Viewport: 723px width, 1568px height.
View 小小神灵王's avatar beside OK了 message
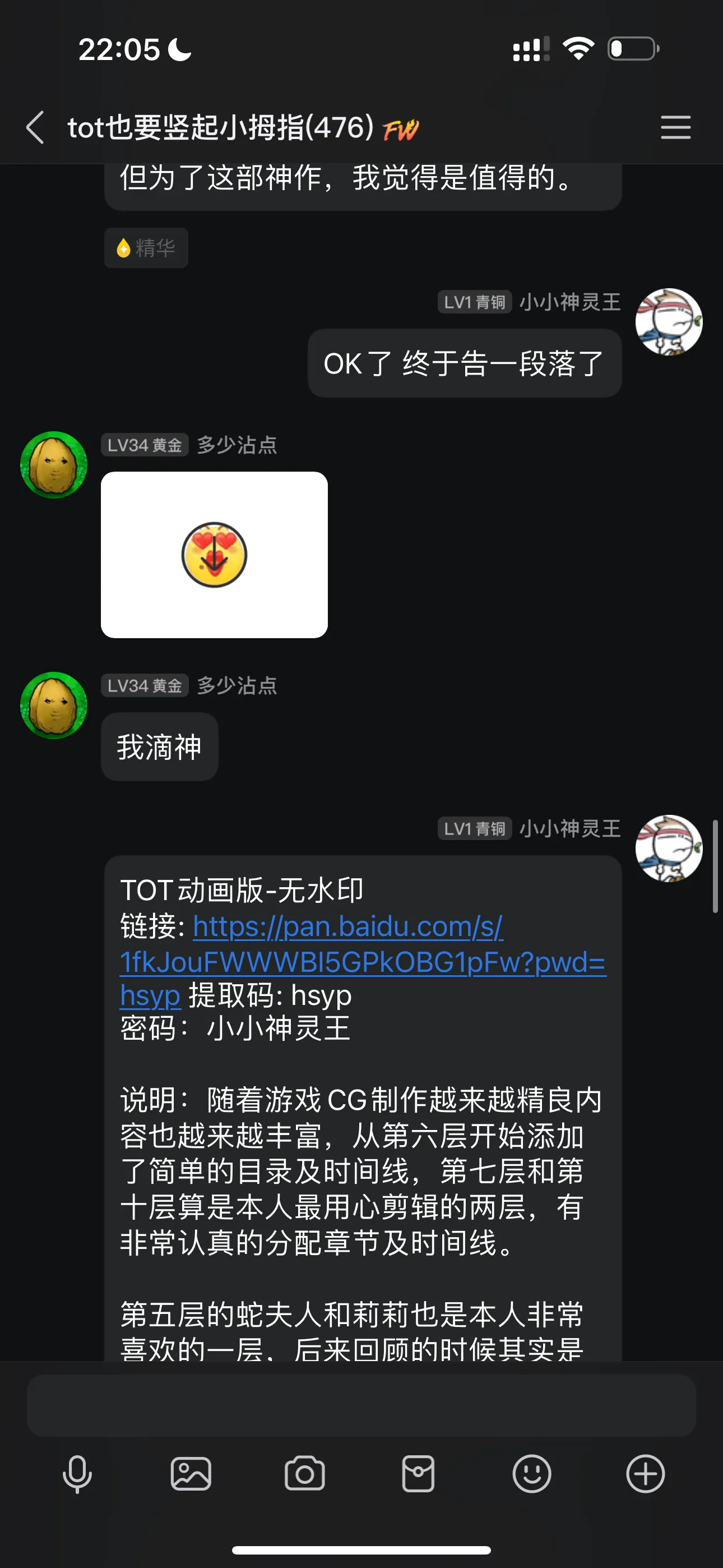(x=669, y=322)
